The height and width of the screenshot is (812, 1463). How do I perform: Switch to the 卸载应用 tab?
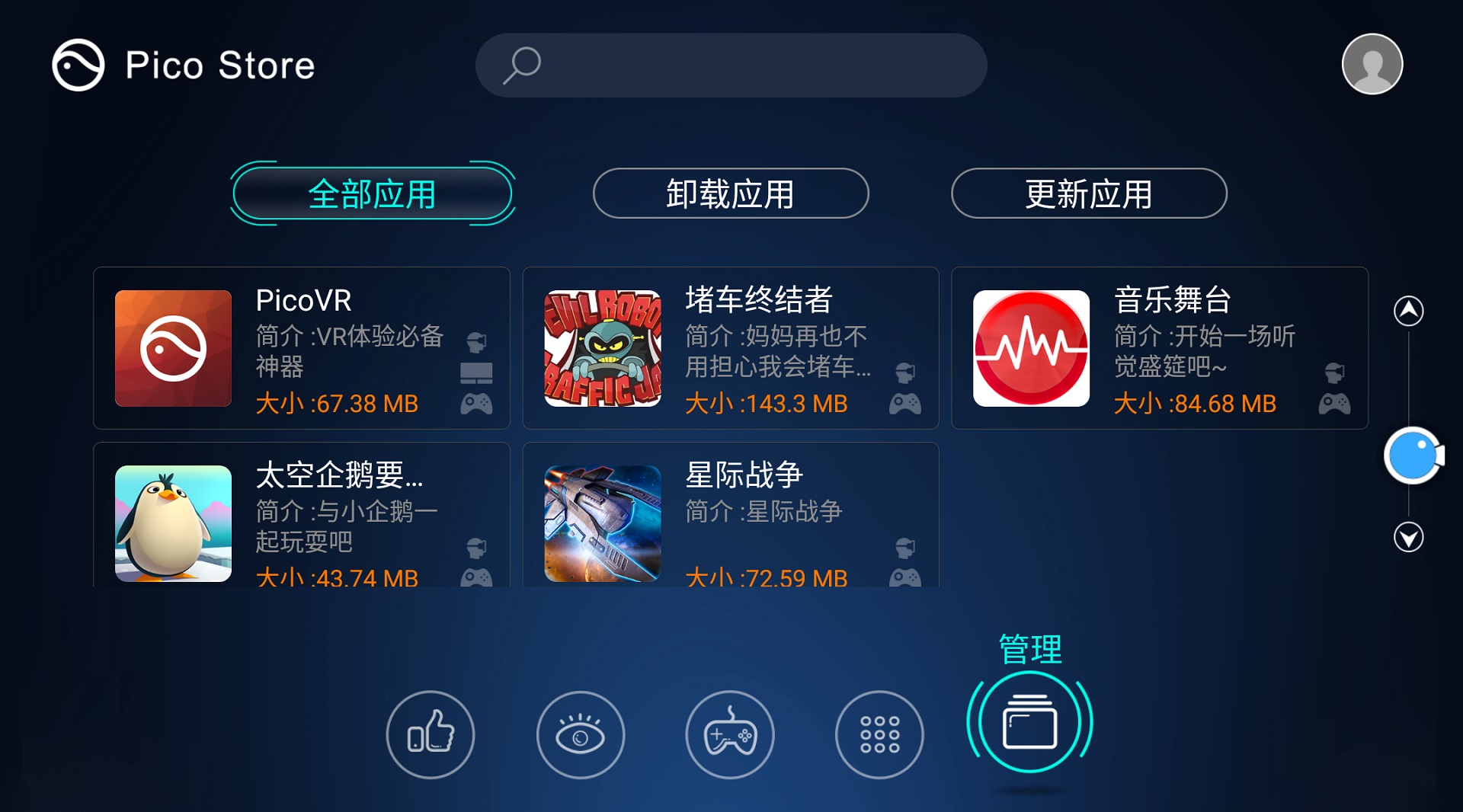pyautogui.click(x=730, y=193)
